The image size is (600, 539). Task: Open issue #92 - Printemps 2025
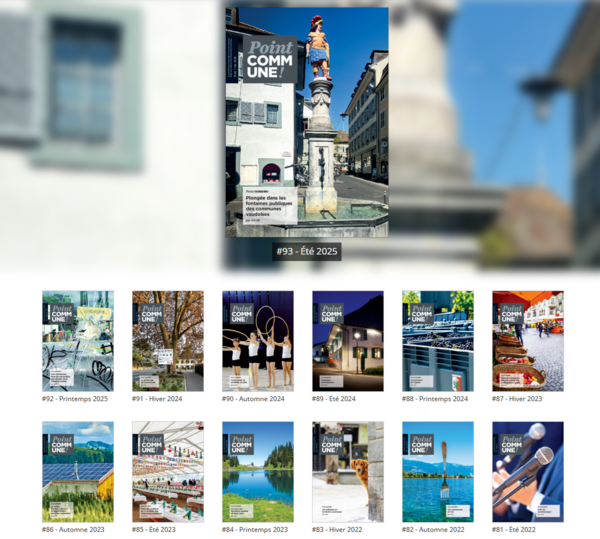coord(78,341)
